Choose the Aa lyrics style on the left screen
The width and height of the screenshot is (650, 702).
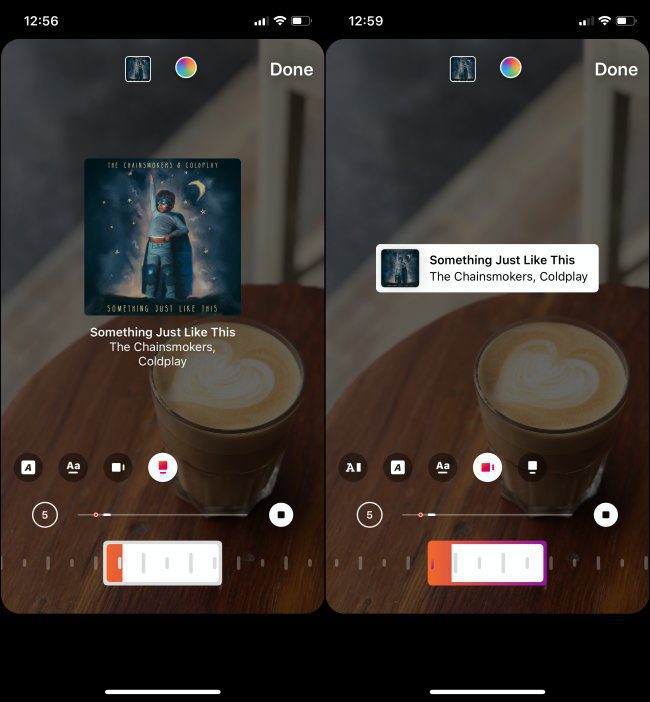pyautogui.click(x=73, y=466)
